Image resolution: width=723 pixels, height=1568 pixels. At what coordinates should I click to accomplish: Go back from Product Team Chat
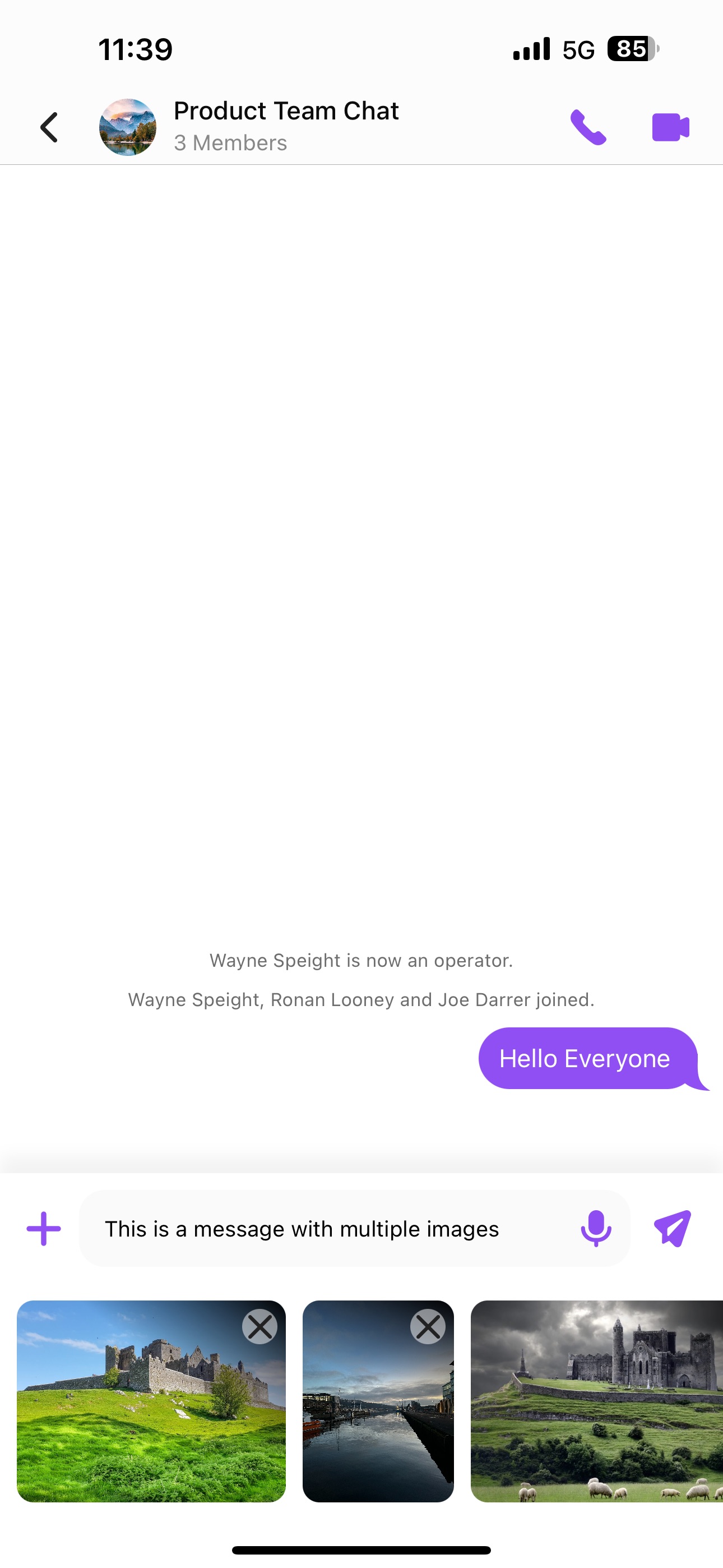(x=49, y=127)
